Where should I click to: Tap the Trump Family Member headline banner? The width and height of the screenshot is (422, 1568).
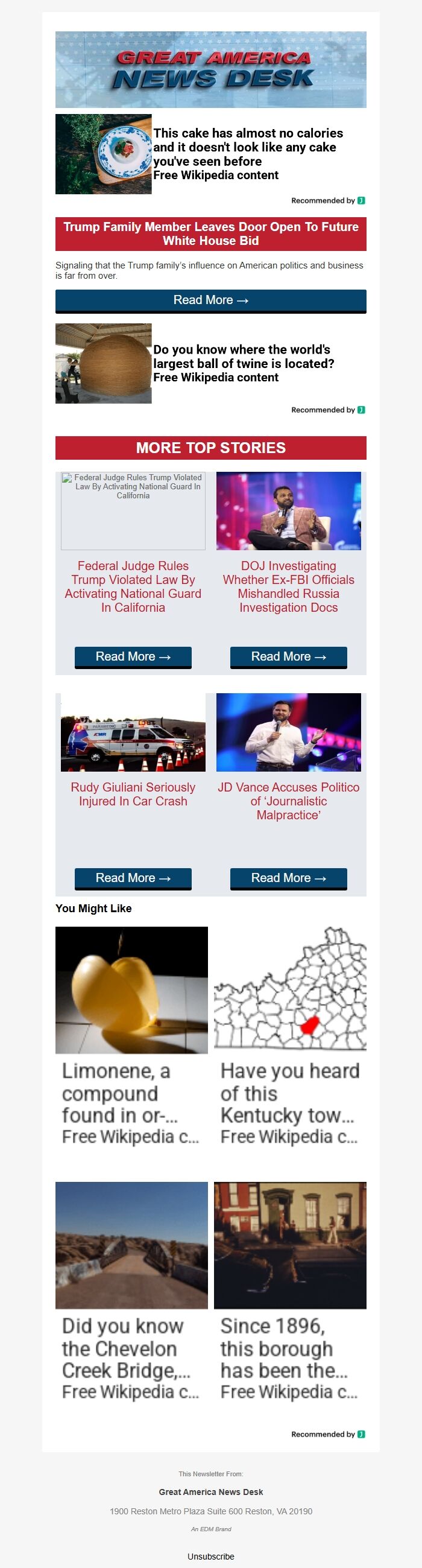click(x=210, y=233)
